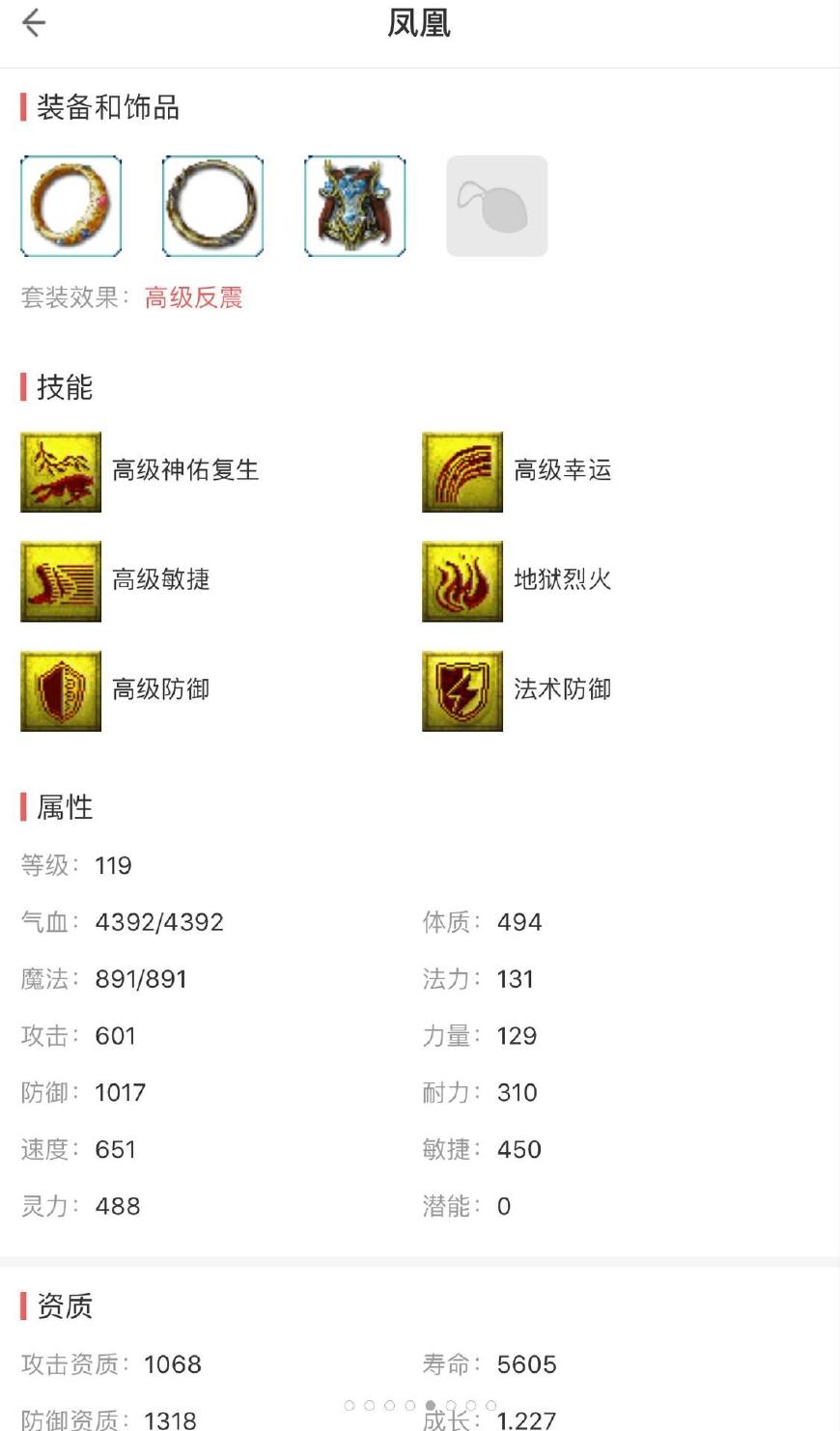Tap the active carousel page dot
Image resolution: width=840 pixels, height=1431 pixels.
pos(431,1407)
